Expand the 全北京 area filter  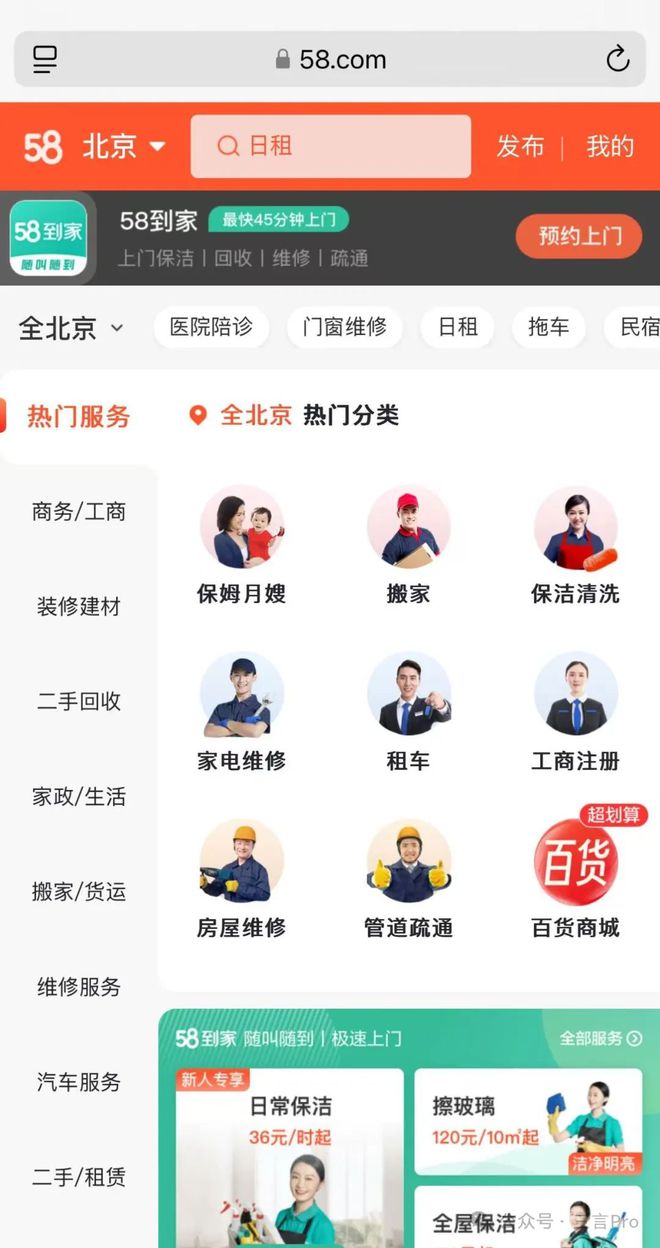[x=70, y=328]
